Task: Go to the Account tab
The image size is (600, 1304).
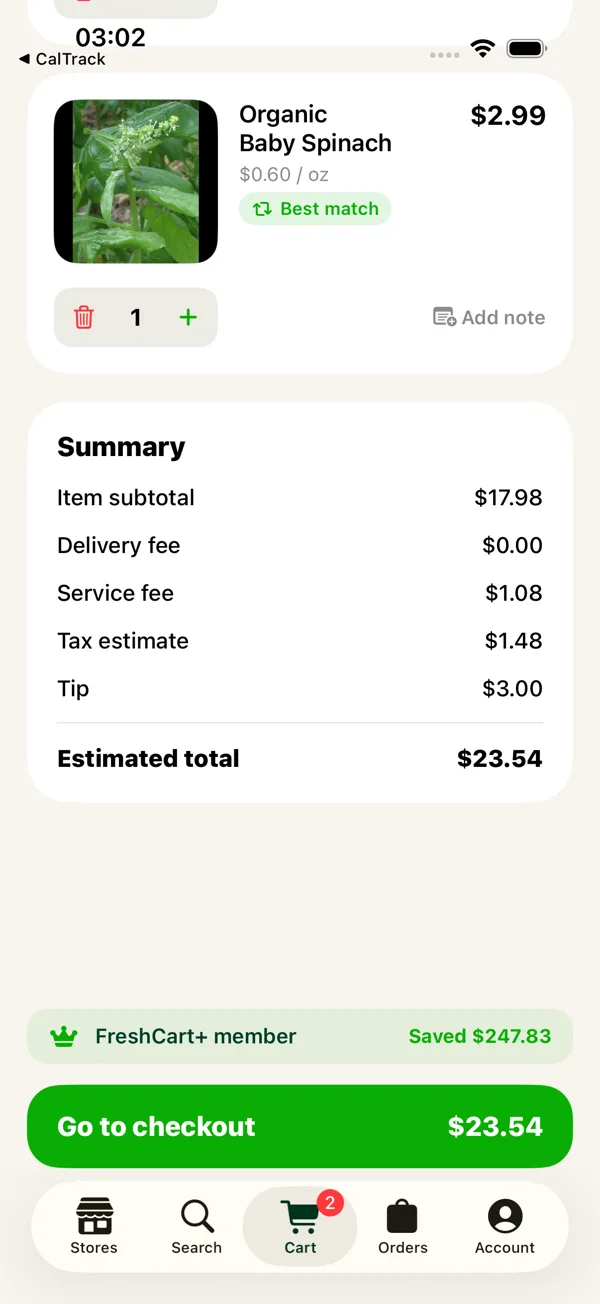Action: (505, 1227)
